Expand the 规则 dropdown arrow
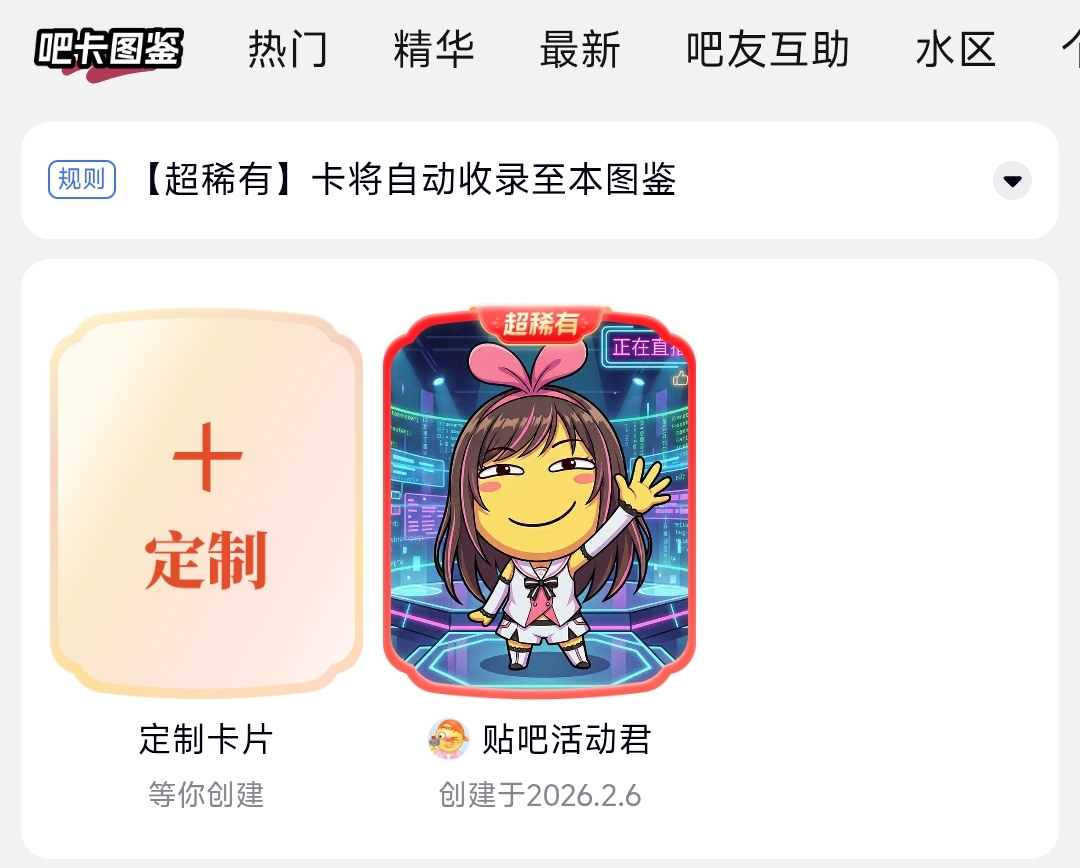This screenshot has height=868, width=1080. 1012,181
